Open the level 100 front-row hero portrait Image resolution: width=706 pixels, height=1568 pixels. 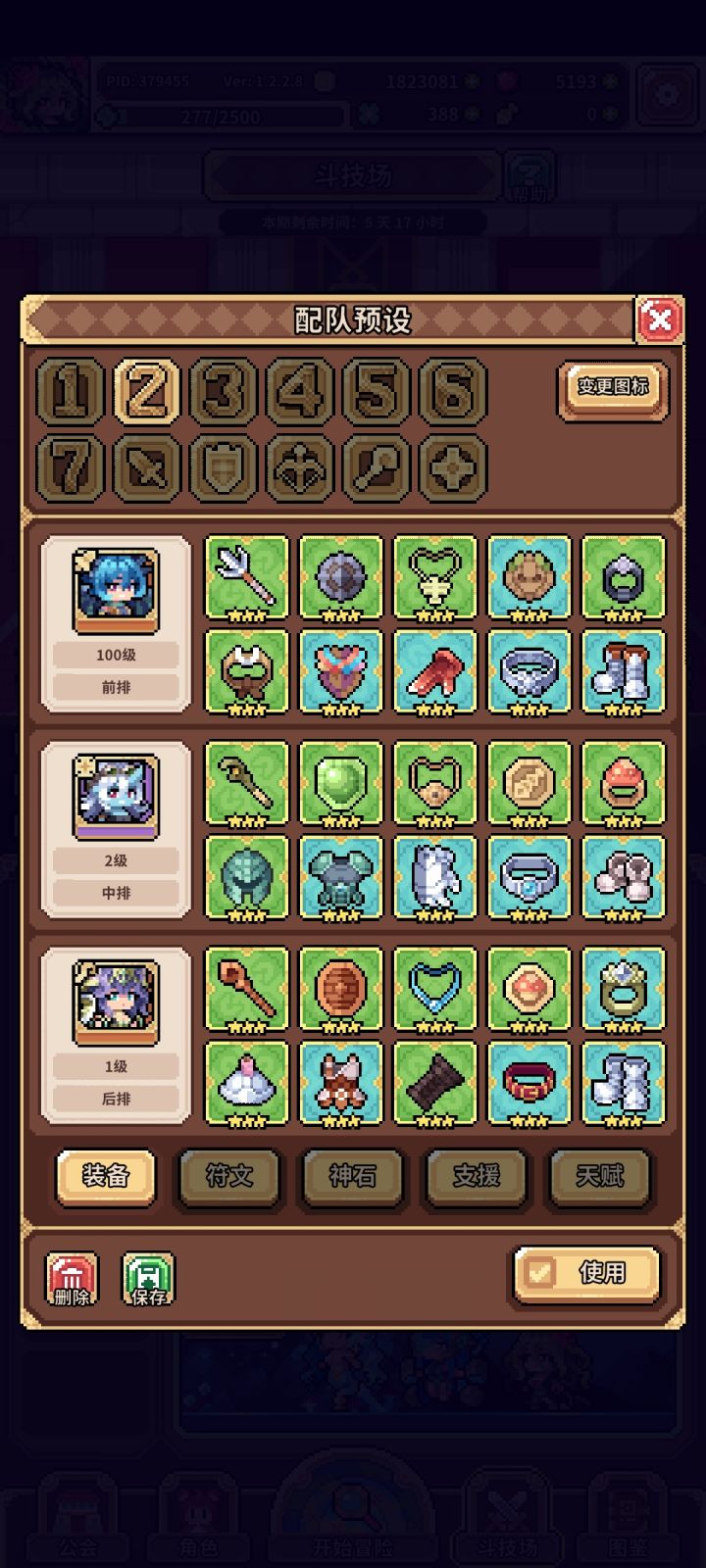point(116,591)
